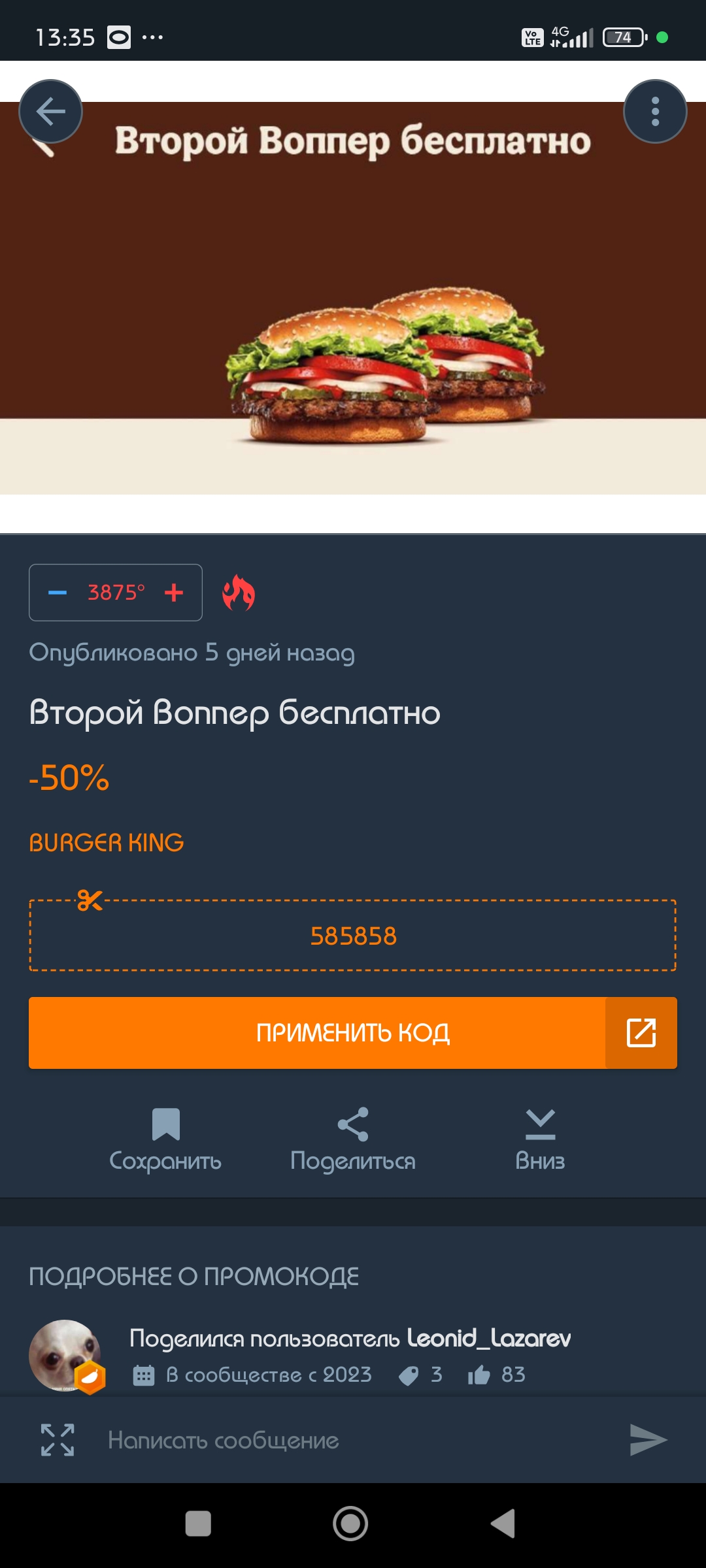This screenshot has width=706, height=1568.
Task: Open Leonid_Lazarev's profile avatar
Action: click(x=64, y=1355)
